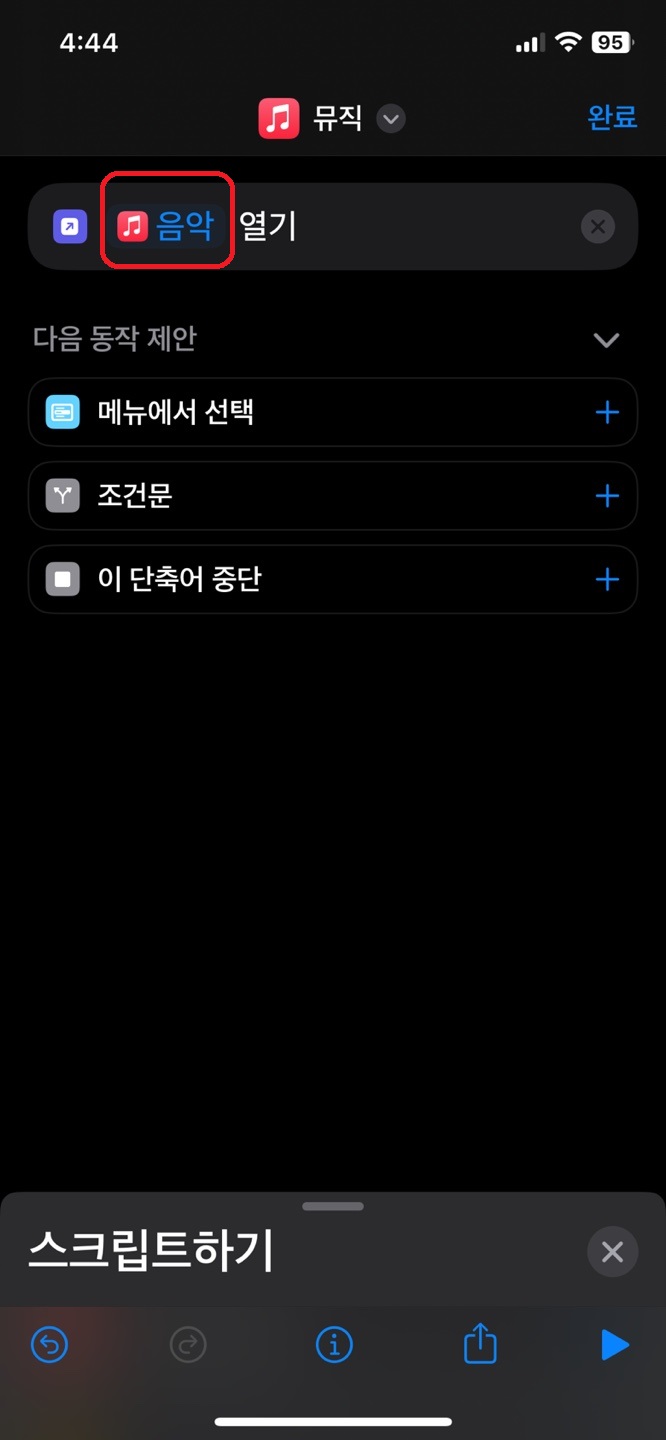Add the 이 단축어 중단 action

coord(606,579)
